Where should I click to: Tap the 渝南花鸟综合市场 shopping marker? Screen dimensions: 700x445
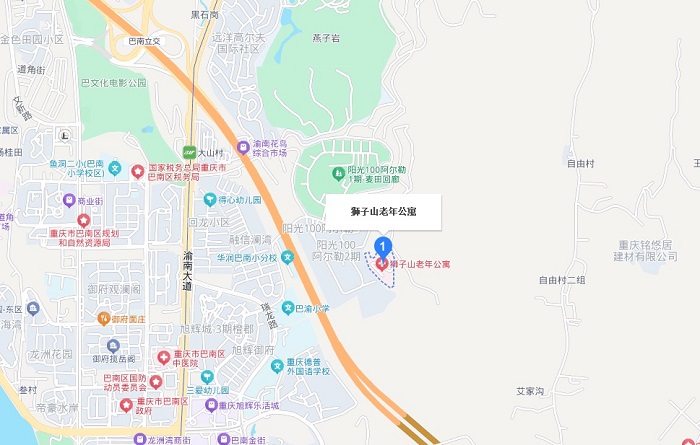[242, 148]
